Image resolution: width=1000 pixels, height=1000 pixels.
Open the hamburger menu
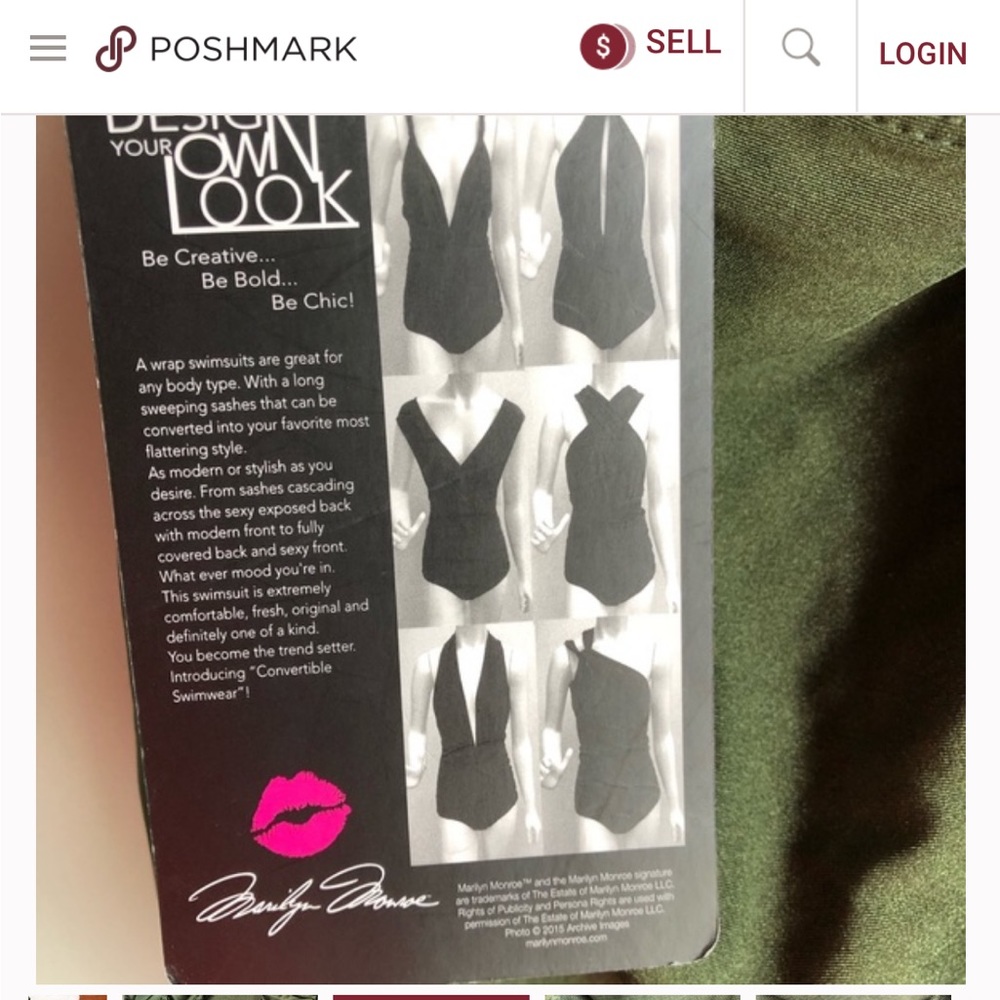pyautogui.click(x=48, y=48)
